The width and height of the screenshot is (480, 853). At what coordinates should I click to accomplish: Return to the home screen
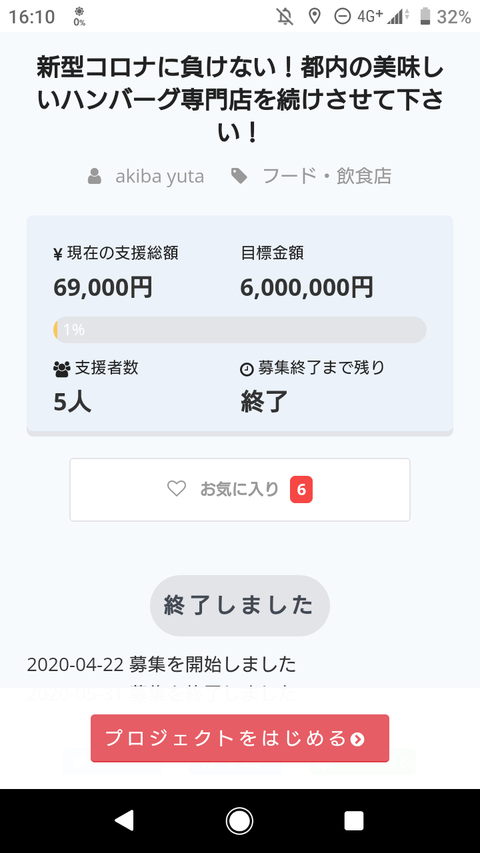click(x=239, y=820)
